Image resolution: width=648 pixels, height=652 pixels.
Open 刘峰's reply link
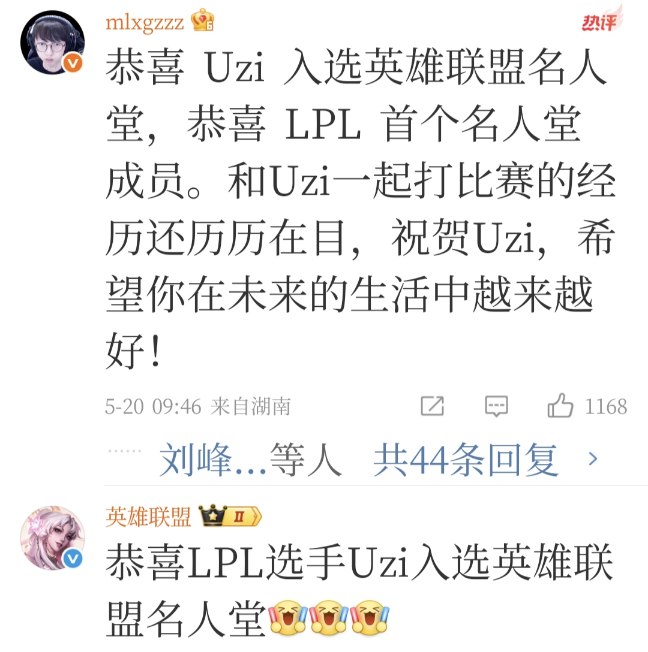(211, 460)
